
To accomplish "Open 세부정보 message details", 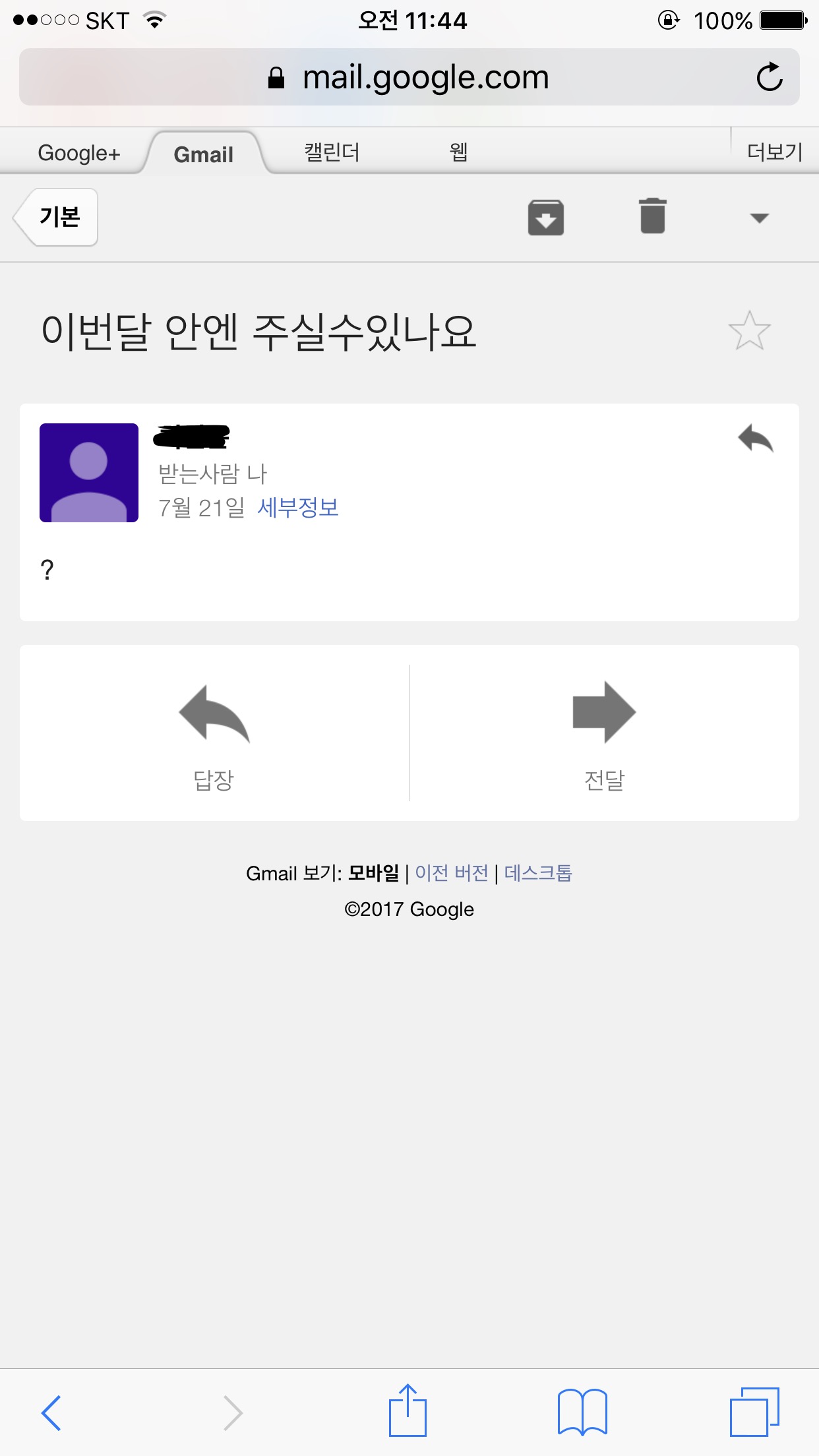I will point(297,507).
